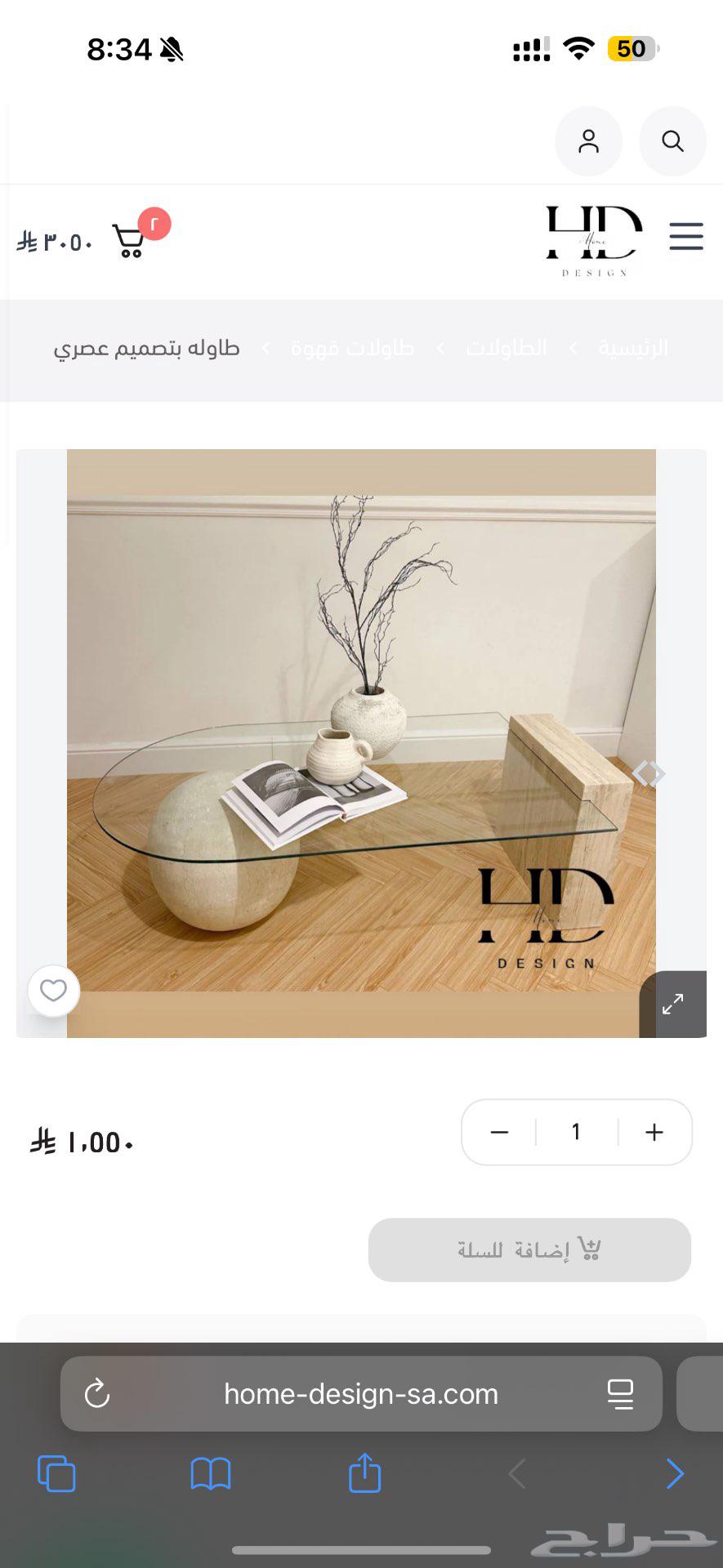The width and height of the screenshot is (723, 1568).
Task: Tap the إضافة للسلة add-to-cart button
Action: pos(529,1249)
